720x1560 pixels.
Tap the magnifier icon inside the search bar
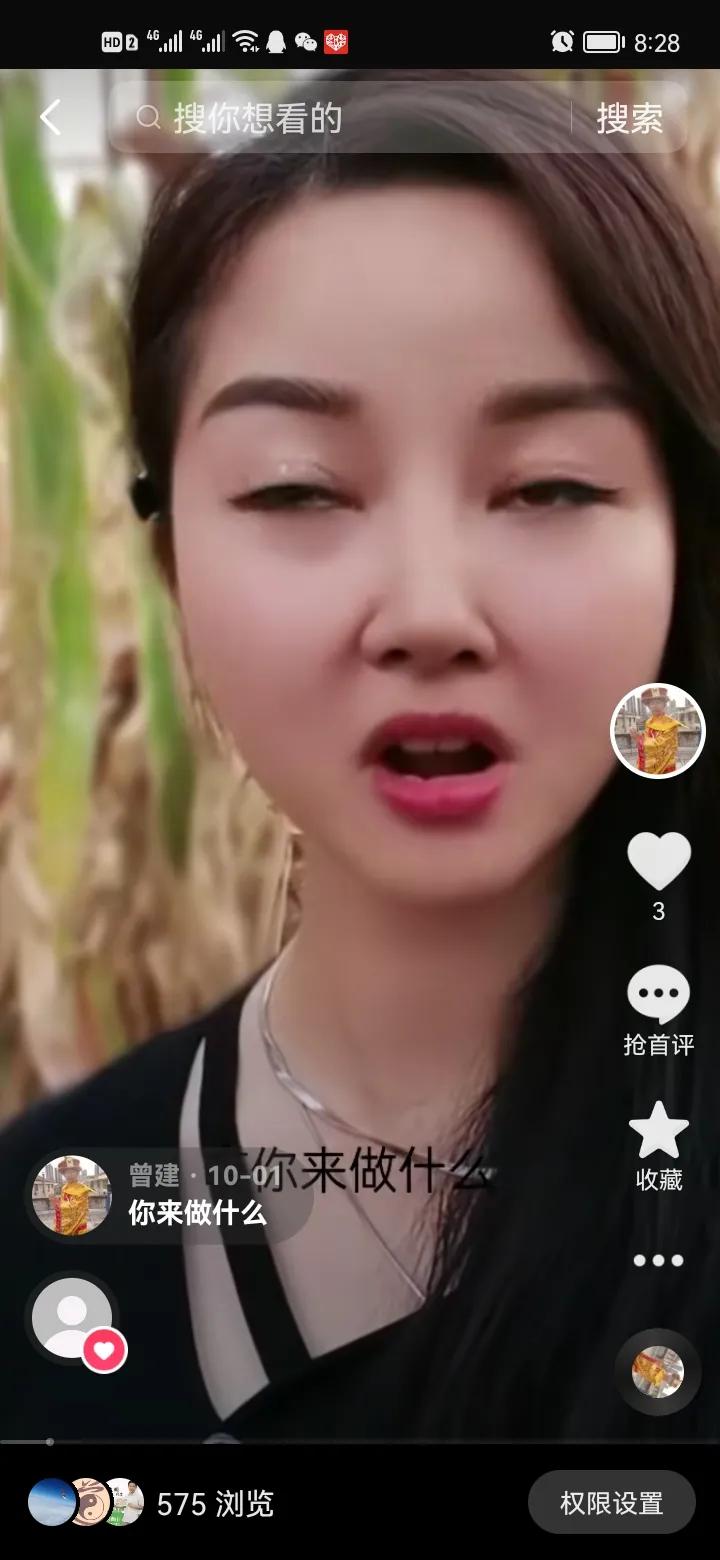point(148,119)
